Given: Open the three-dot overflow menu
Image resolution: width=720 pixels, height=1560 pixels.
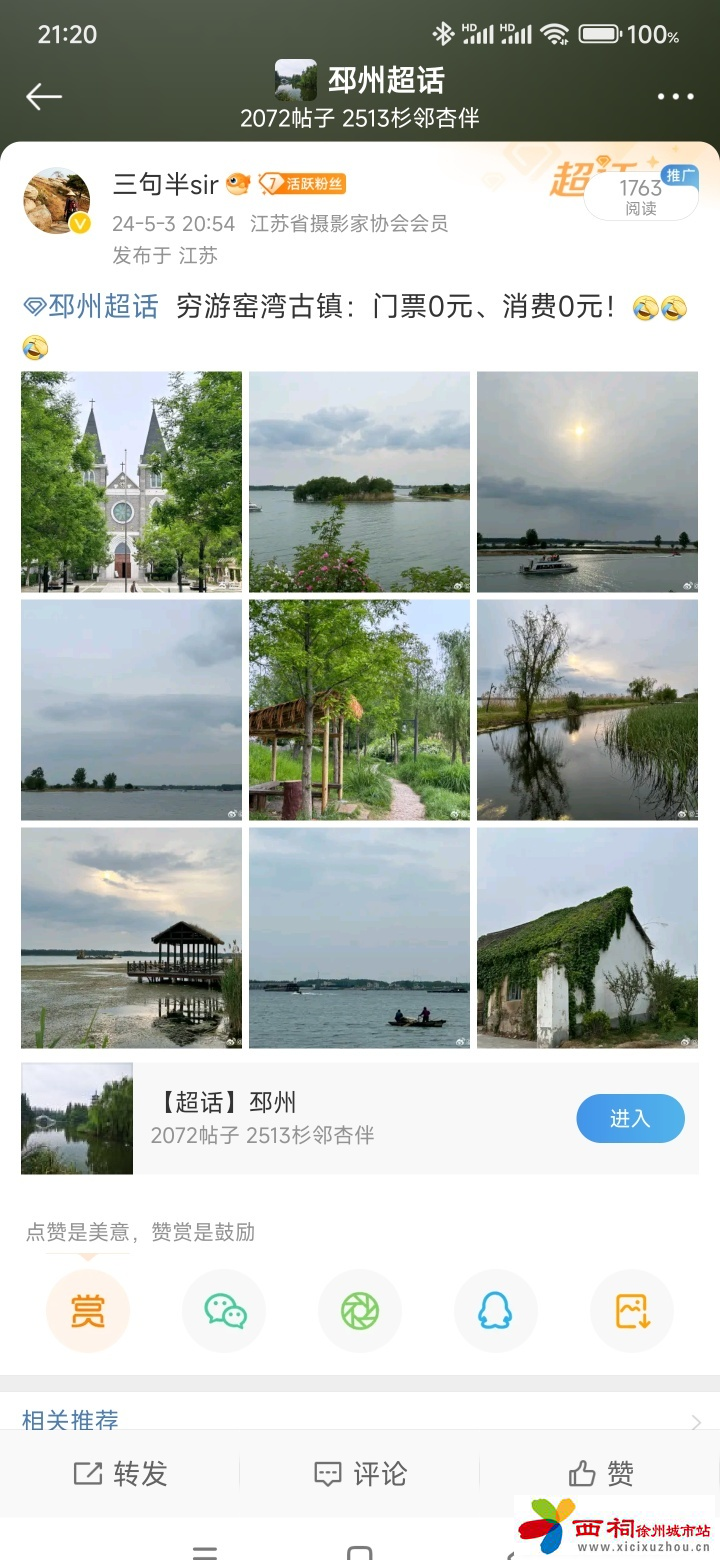Looking at the screenshot, I should pyautogui.click(x=675, y=97).
